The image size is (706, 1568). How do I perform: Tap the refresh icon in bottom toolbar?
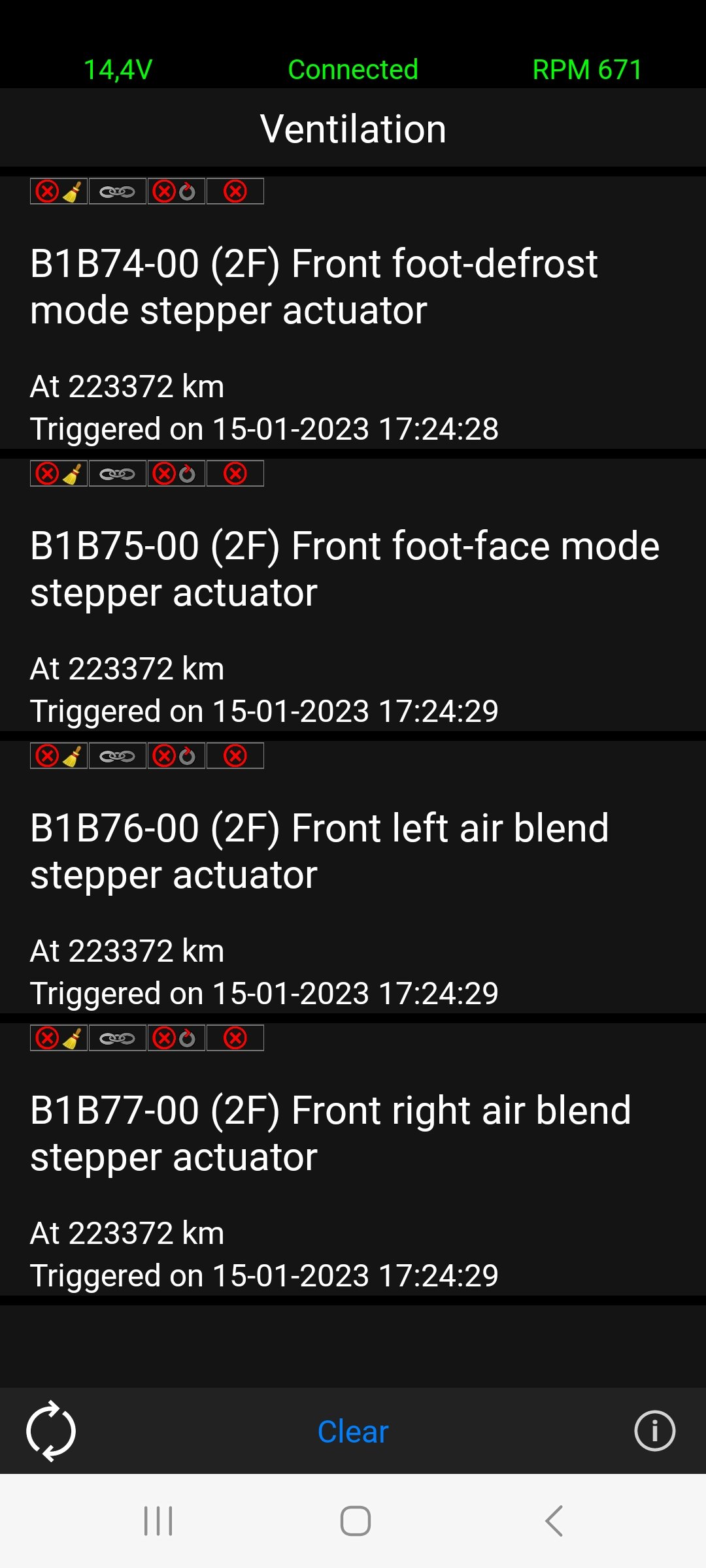(x=51, y=1431)
